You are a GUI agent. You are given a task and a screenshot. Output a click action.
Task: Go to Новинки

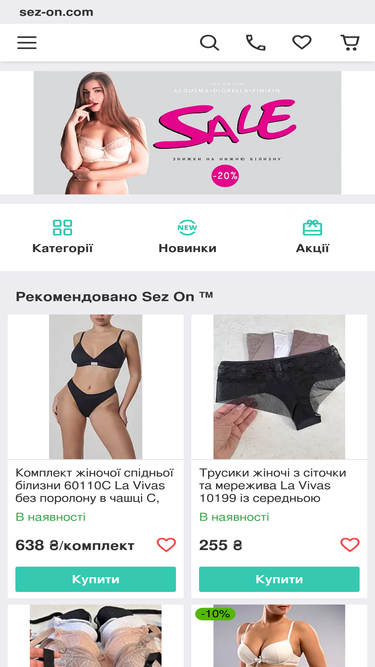point(188,237)
